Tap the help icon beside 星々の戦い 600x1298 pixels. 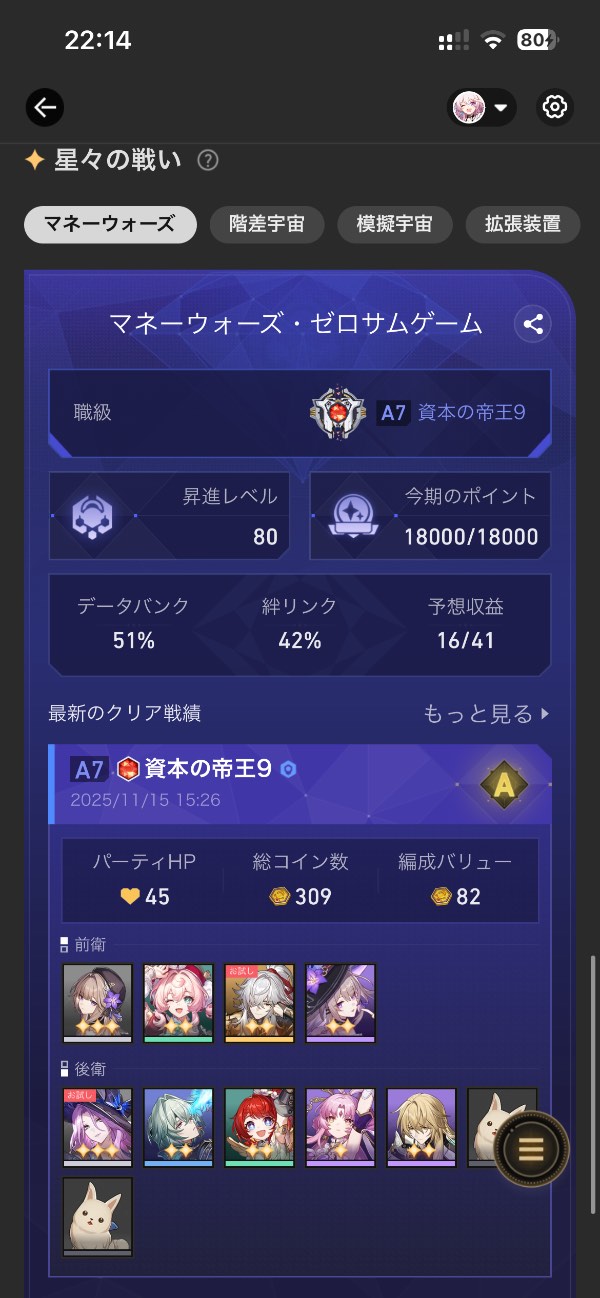pos(208,160)
